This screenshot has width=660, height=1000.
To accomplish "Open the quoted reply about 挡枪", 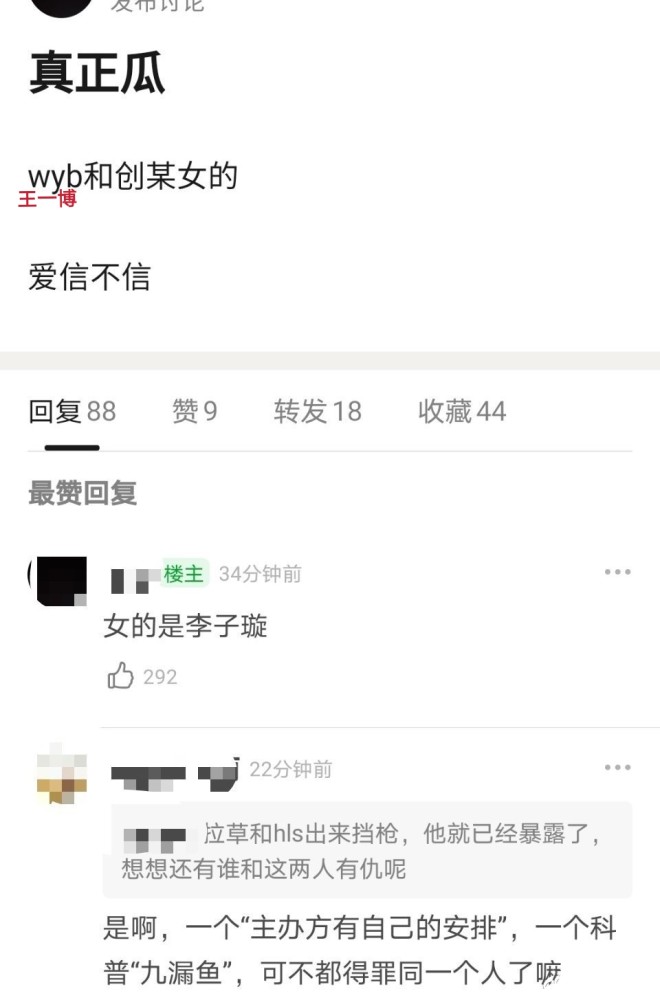I will pyautogui.click(x=367, y=850).
